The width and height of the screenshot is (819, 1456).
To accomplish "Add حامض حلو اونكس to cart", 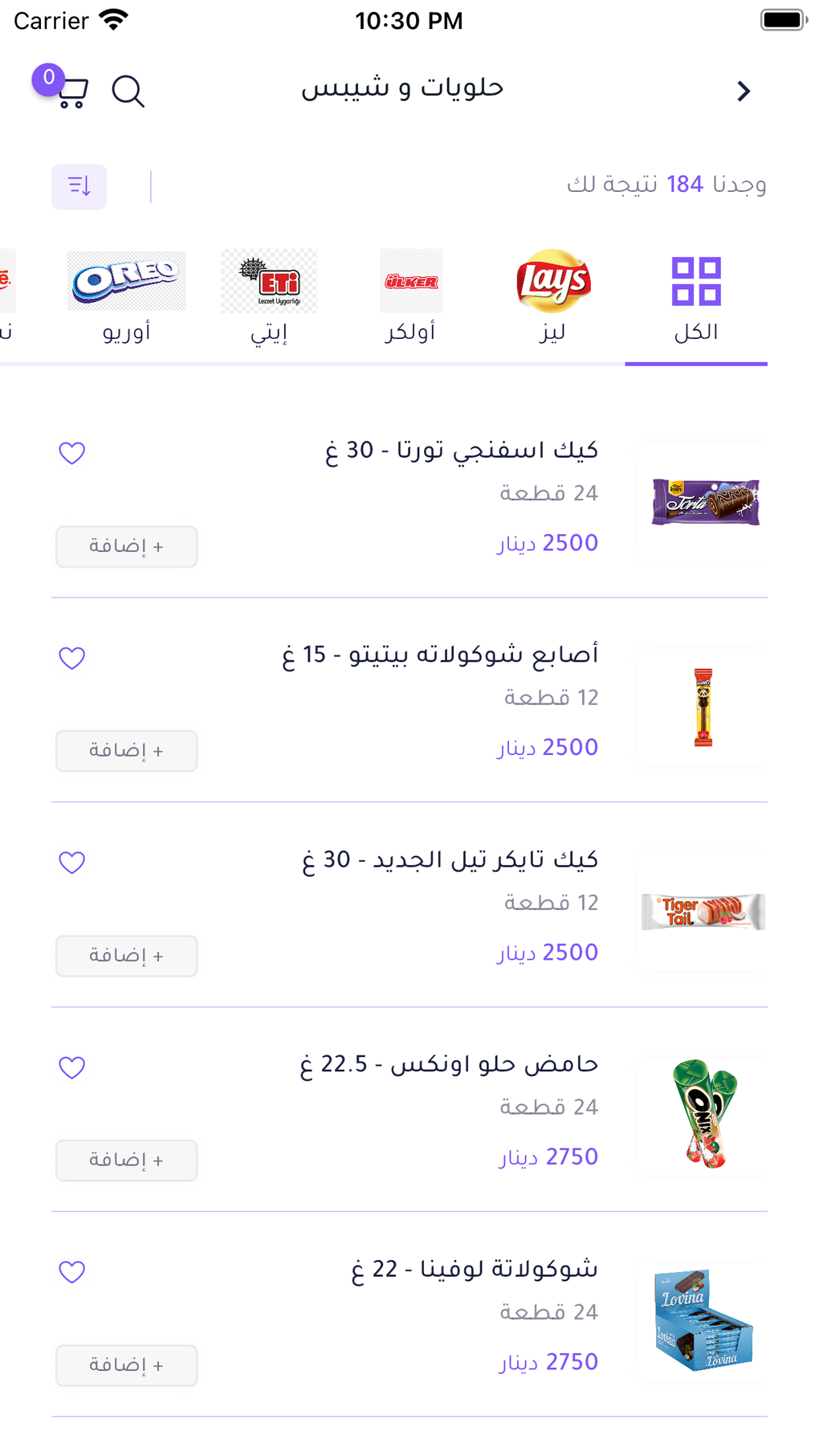I will pyautogui.click(x=126, y=1160).
